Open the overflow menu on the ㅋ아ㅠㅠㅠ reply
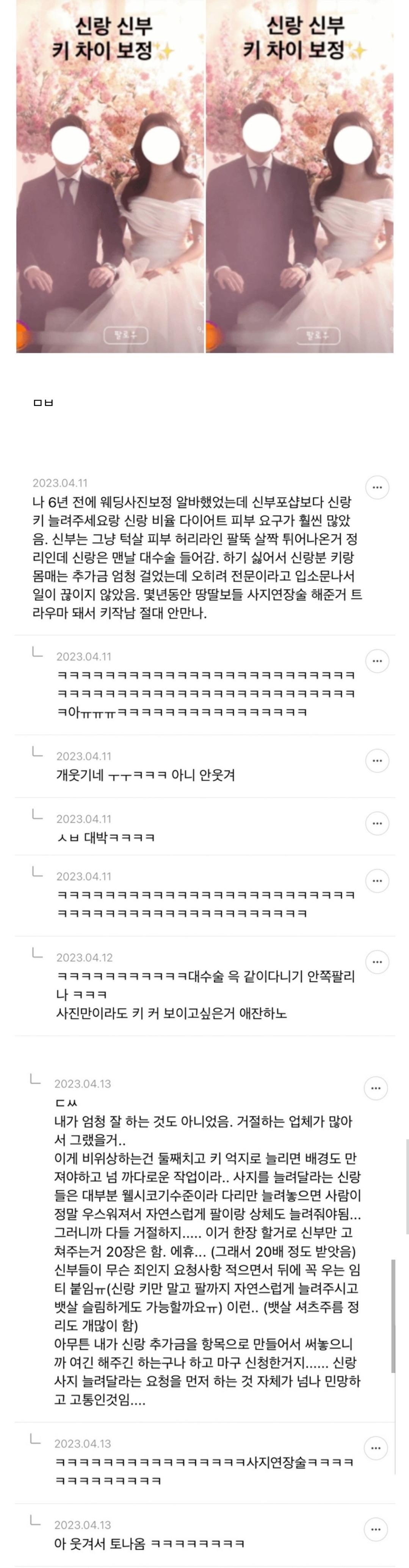Screen dimensions: 409x1568 click(x=377, y=661)
